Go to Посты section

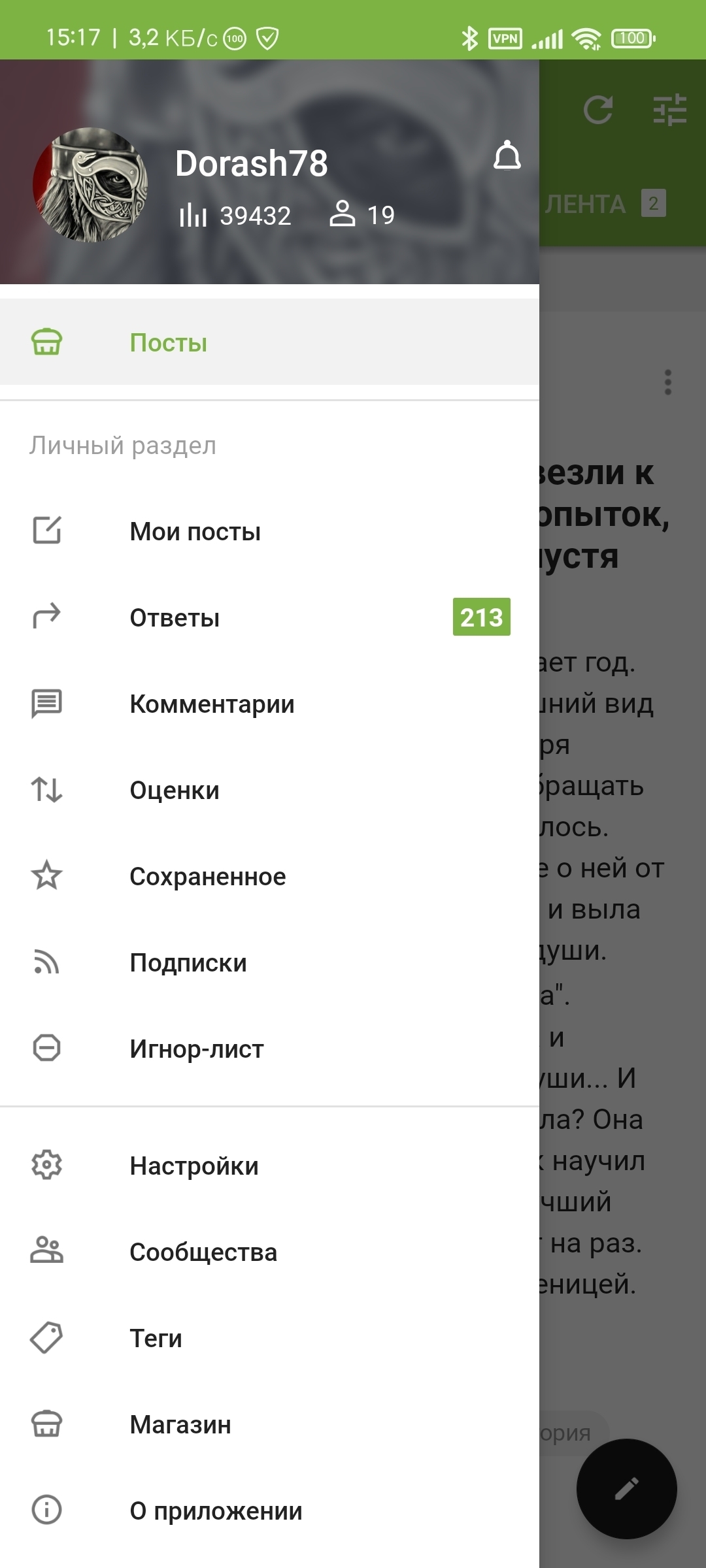pos(169,343)
